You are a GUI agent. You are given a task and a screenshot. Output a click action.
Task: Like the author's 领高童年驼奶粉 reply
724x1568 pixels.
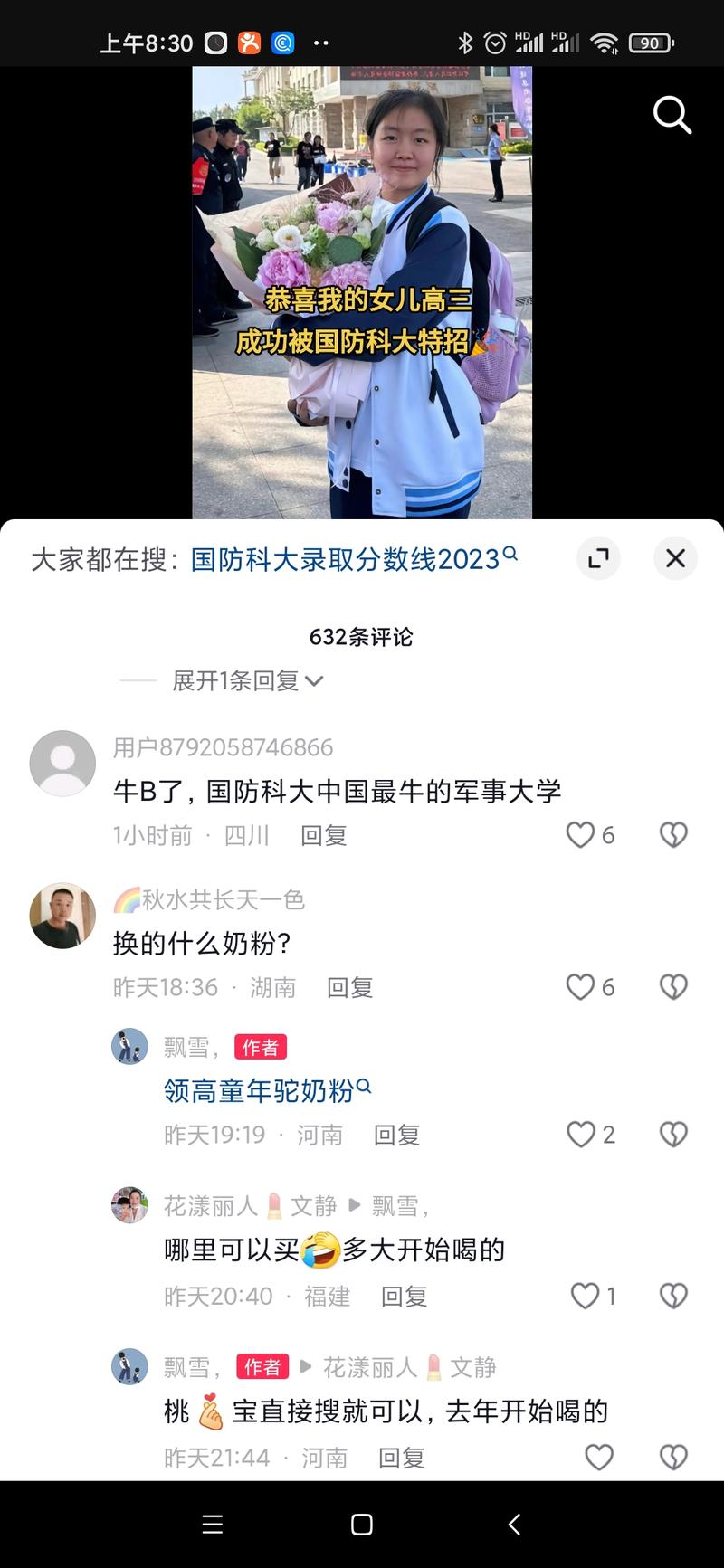[x=580, y=1134]
